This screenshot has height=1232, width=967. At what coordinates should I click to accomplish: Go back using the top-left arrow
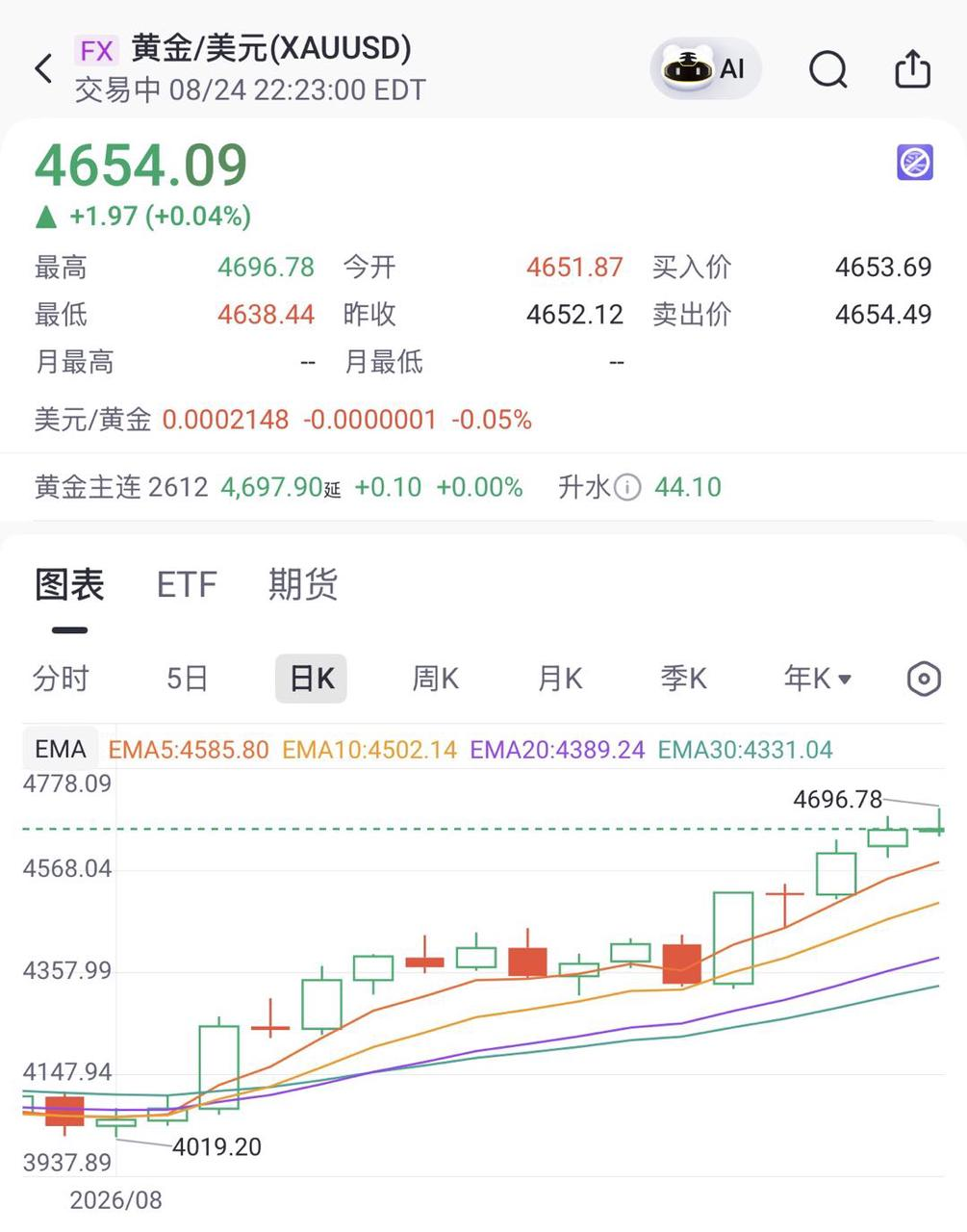tap(43, 68)
